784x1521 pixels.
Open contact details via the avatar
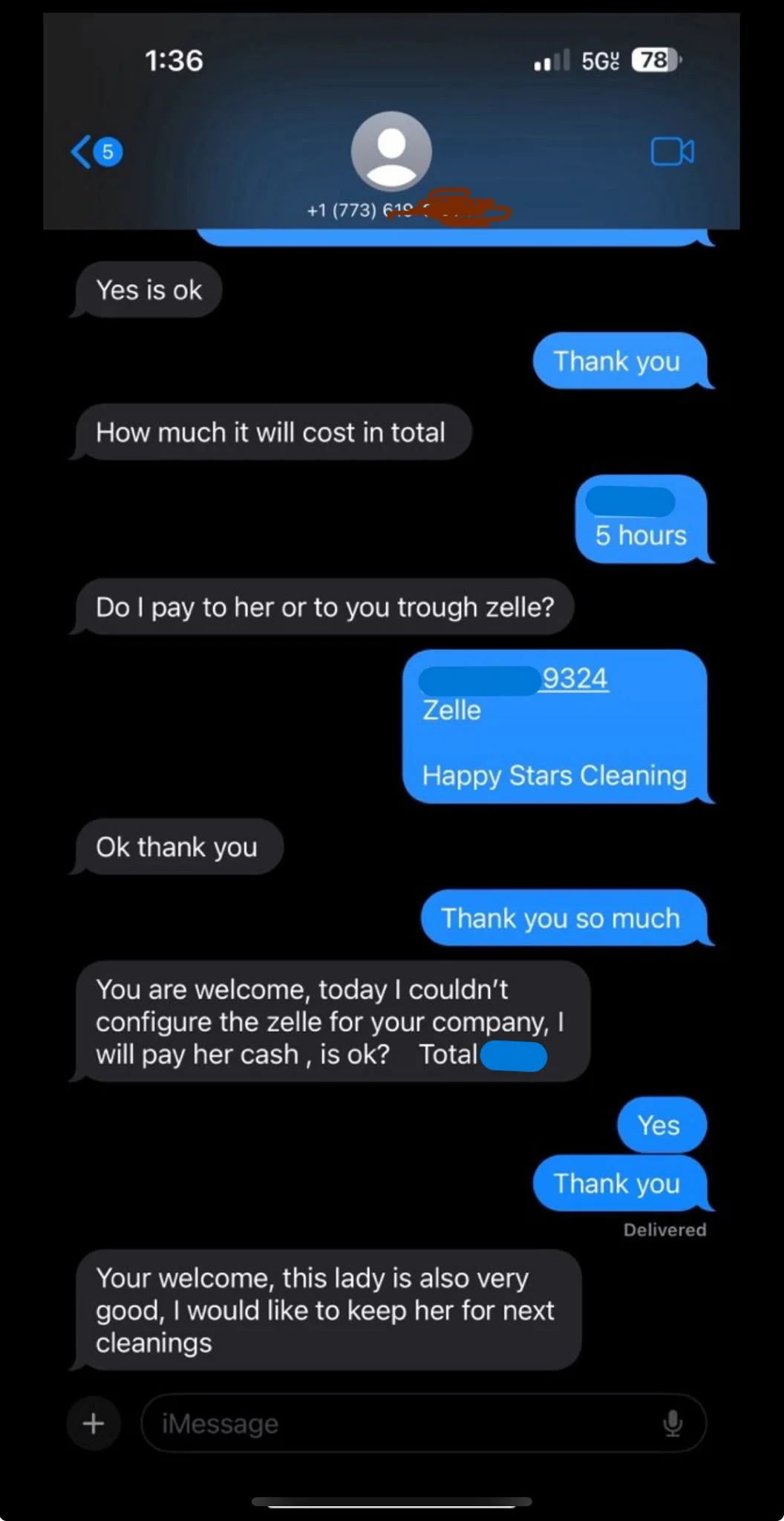click(391, 152)
